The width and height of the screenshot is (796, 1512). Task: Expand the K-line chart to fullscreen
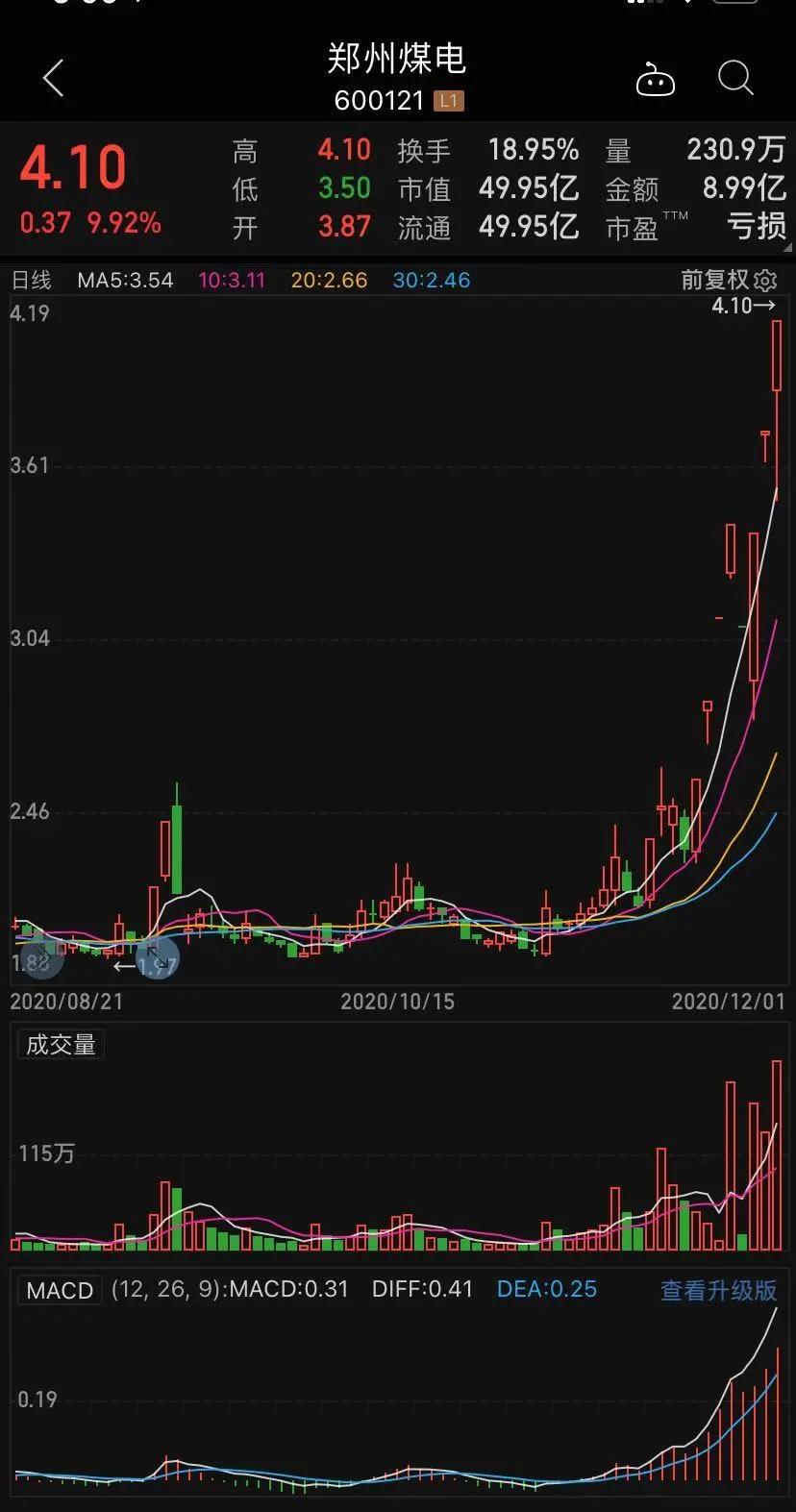coord(157,959)
